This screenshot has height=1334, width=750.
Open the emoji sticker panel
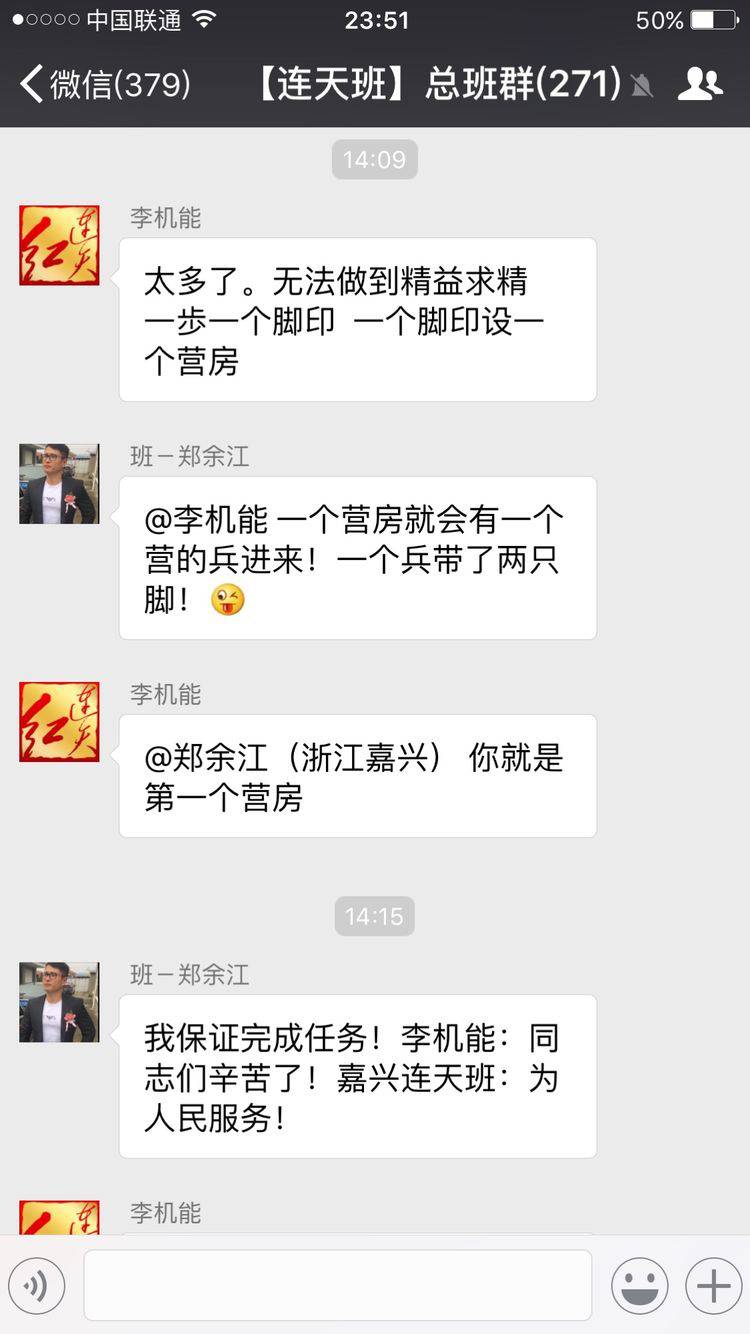[639, 1285]
